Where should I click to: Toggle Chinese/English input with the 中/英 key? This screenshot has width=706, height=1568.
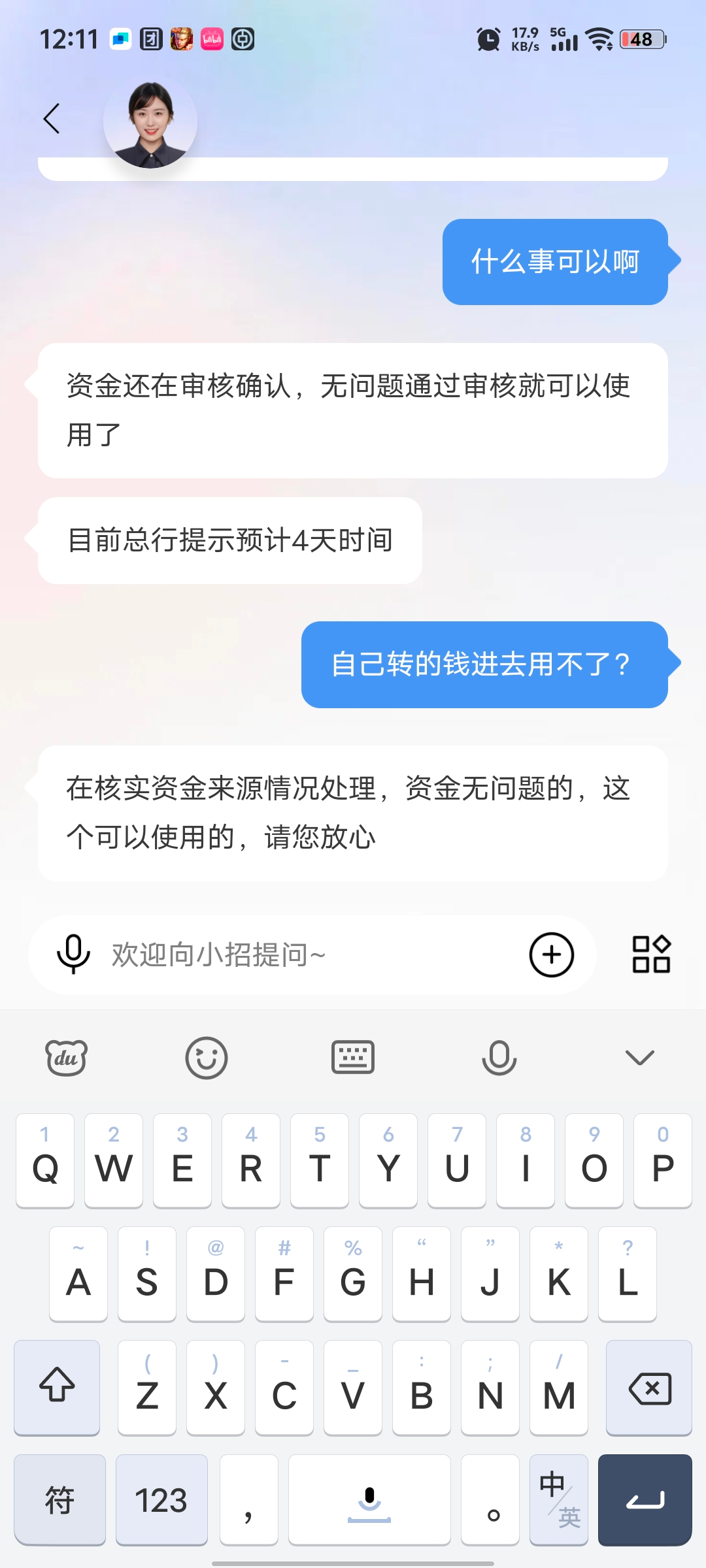coord(559,1499)
